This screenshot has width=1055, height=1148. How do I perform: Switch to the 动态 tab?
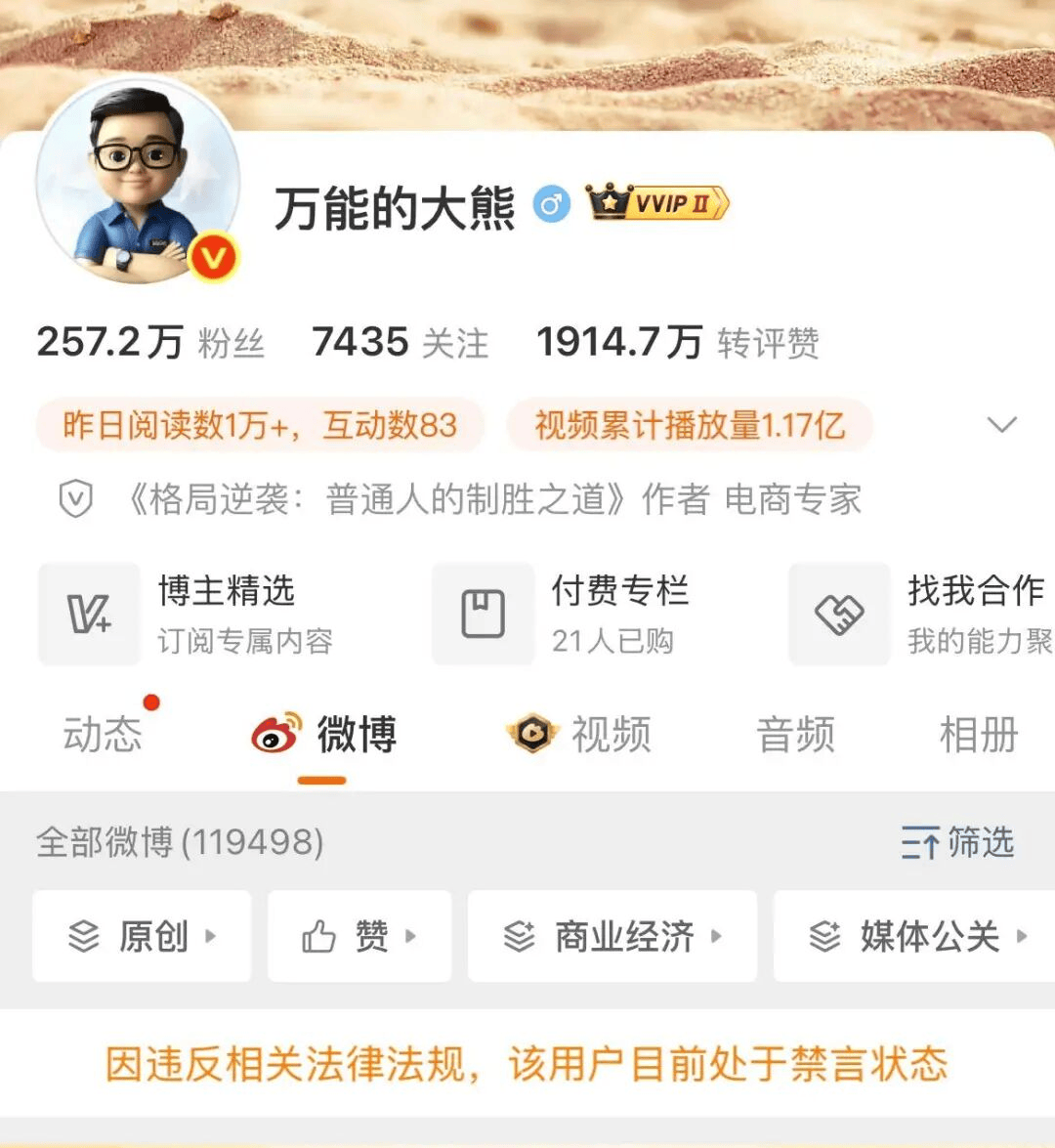pos(103,735)
